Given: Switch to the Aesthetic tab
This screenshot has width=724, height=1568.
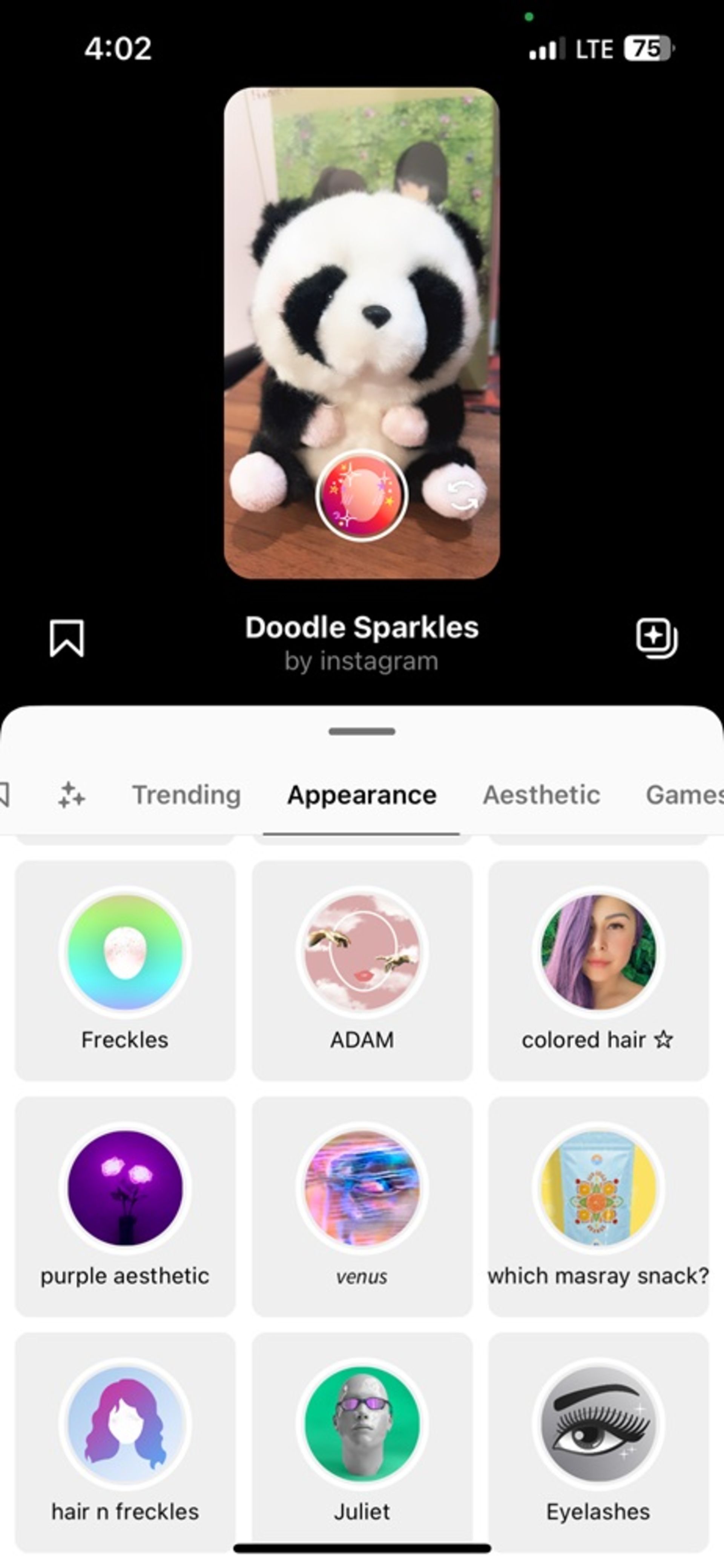Looking at the screenshot, I should tap(541, 795).
